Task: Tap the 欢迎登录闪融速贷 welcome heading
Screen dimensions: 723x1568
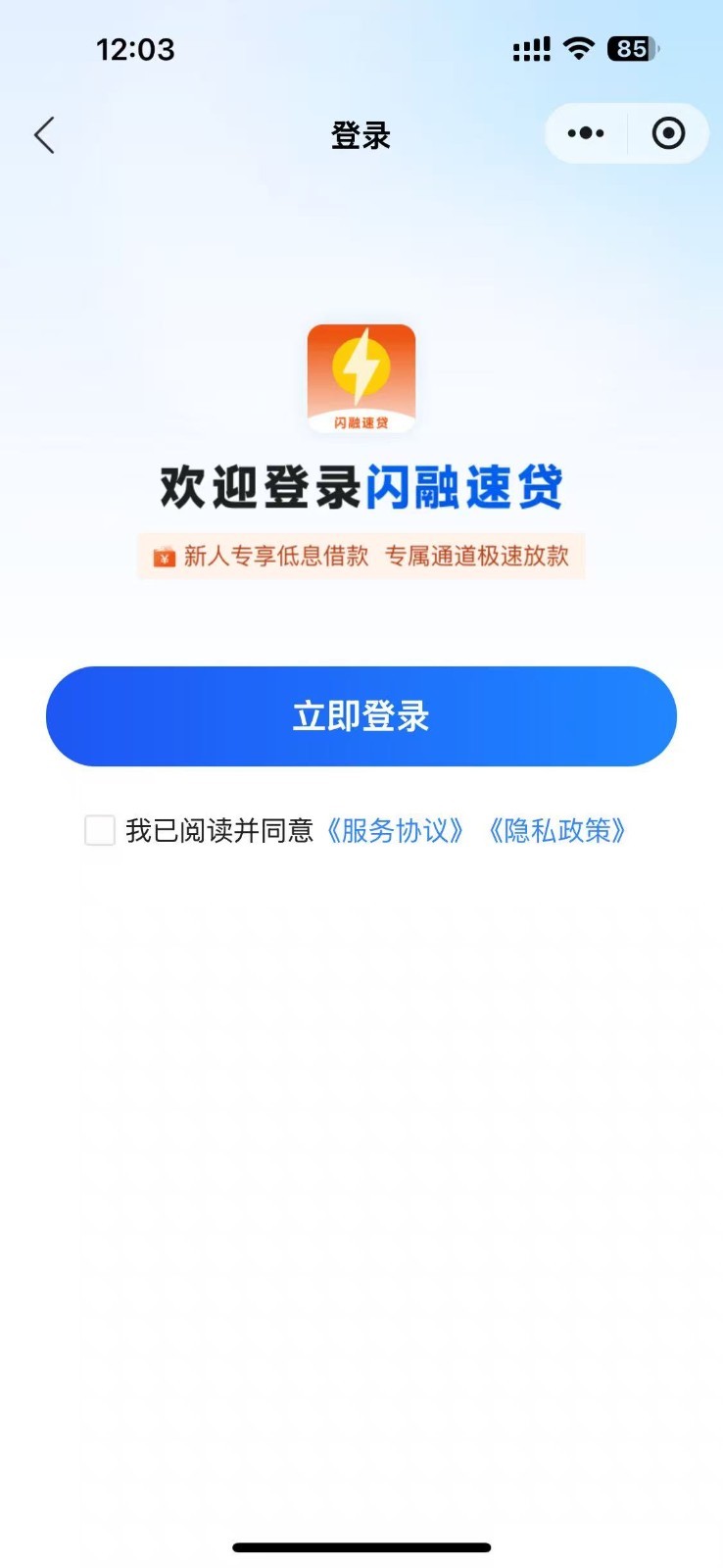Action: (361, 487)
